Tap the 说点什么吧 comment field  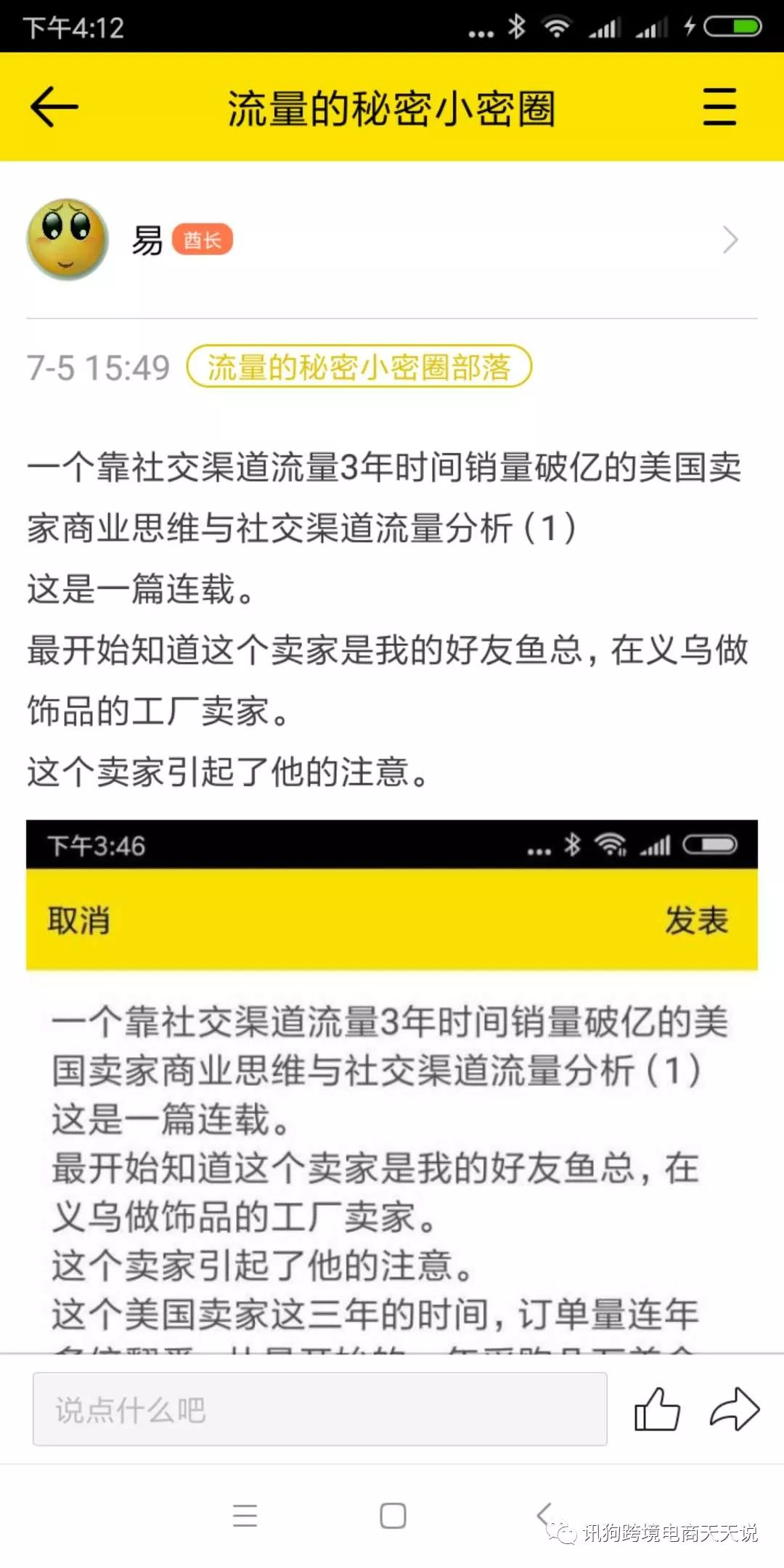pyautogui.click(x=319, y=1409)
